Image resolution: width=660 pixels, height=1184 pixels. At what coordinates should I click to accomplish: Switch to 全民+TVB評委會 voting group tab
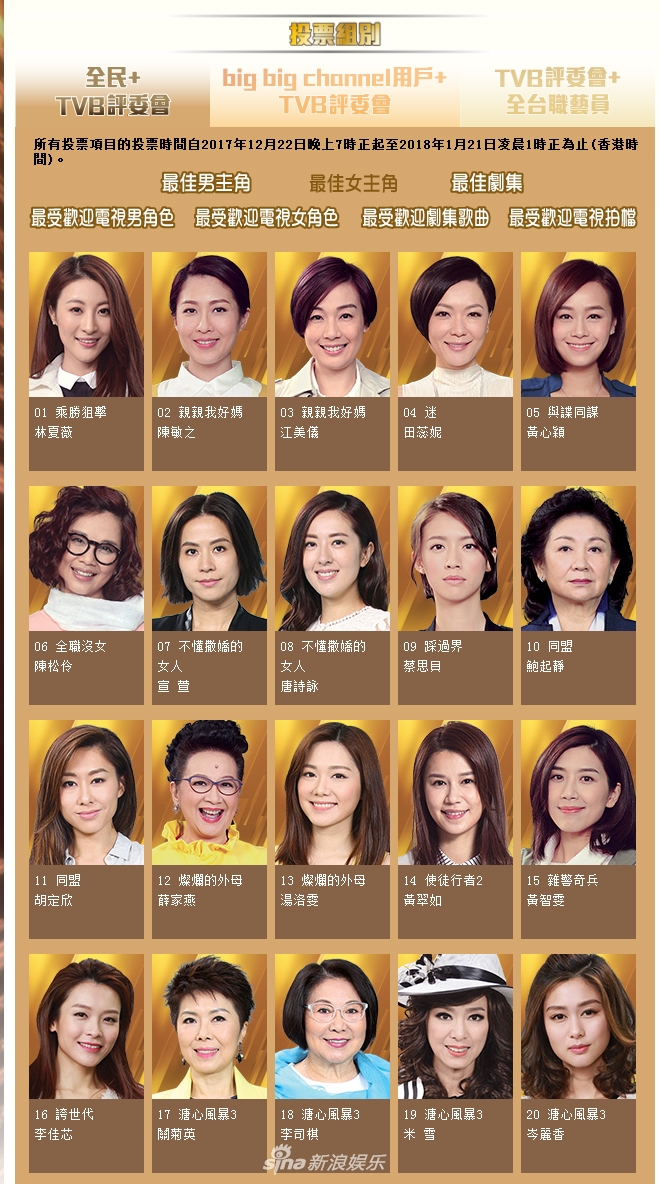tap(112, 92)
